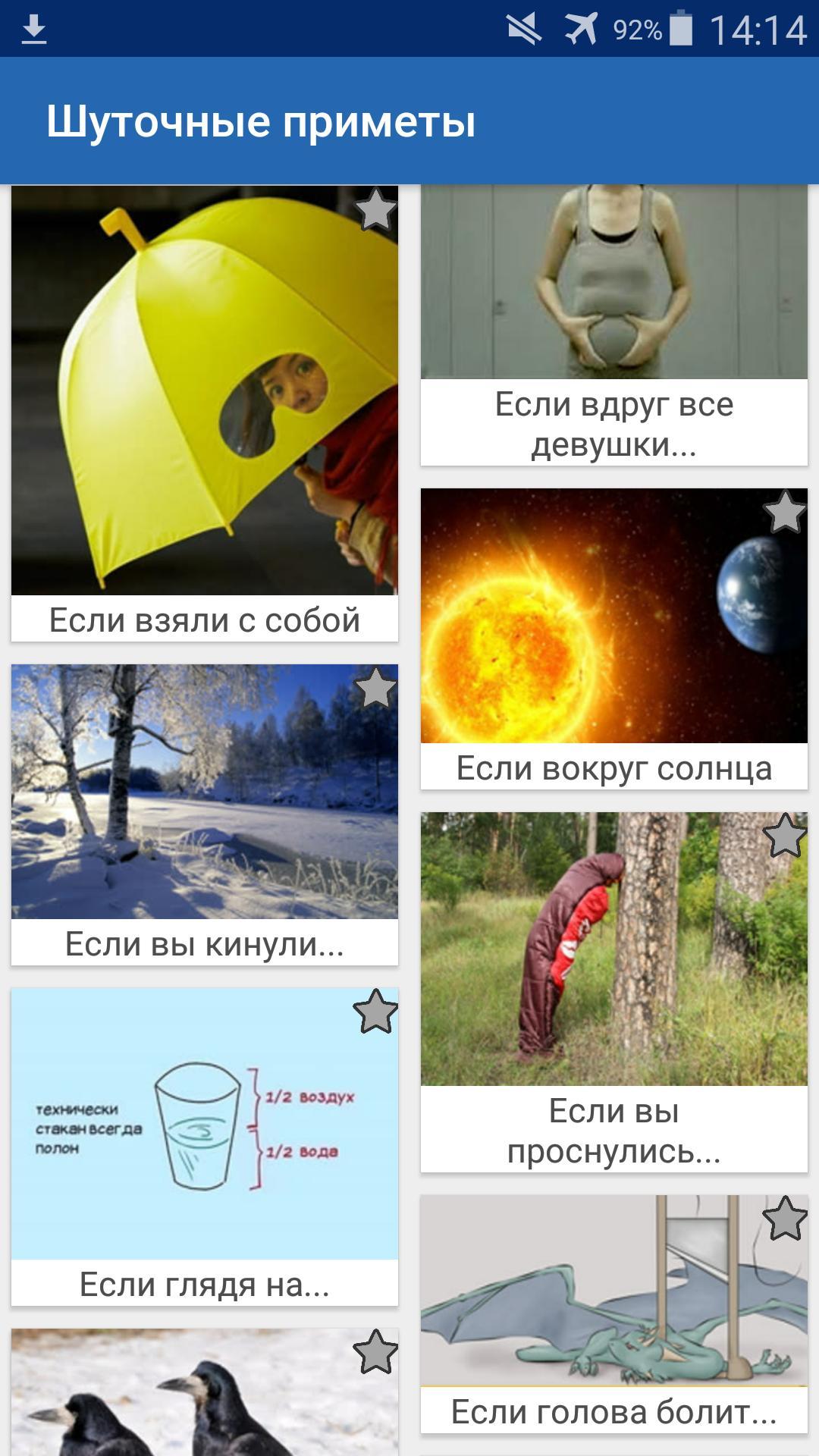This screenshot has width=819, height=1456.
Task: Open the 'Если вы проснулись...' card
Action: click(614, 992)
